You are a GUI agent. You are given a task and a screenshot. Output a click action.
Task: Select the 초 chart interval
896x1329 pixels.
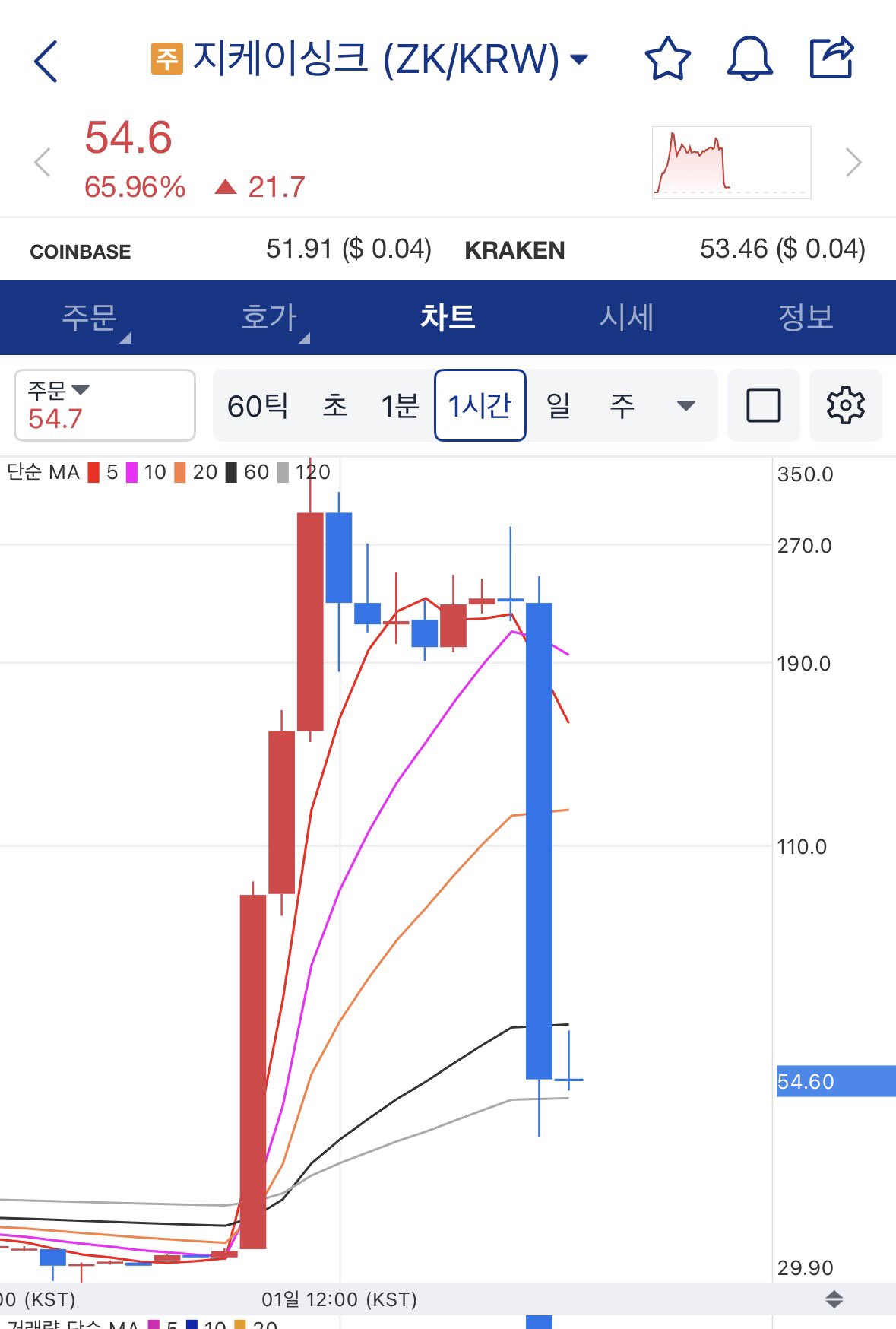pos(335,406)
